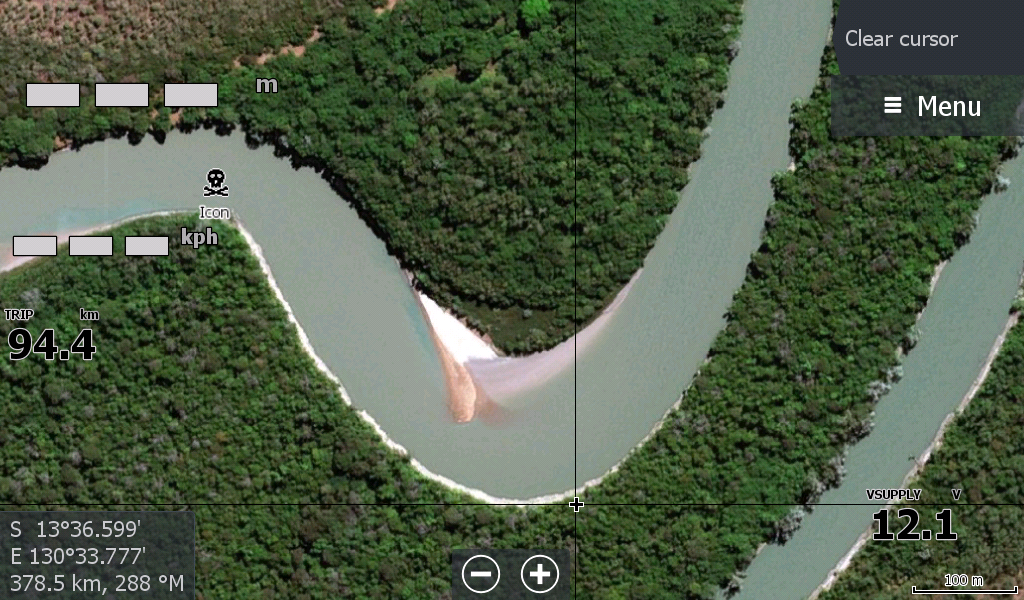Select the skull waypoint icon

pos(215,184)
